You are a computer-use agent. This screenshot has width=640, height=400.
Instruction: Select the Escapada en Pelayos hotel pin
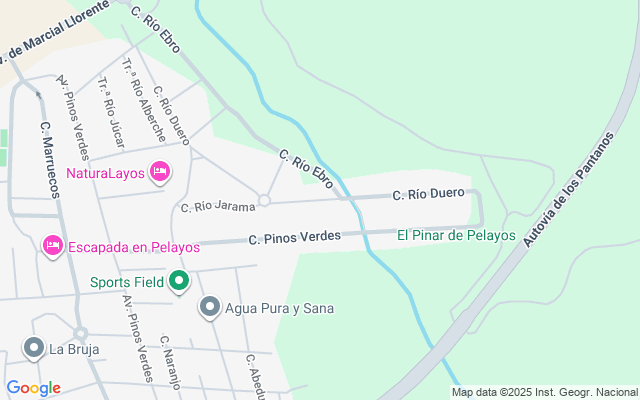pyautogui.click(x=53, y=245)
